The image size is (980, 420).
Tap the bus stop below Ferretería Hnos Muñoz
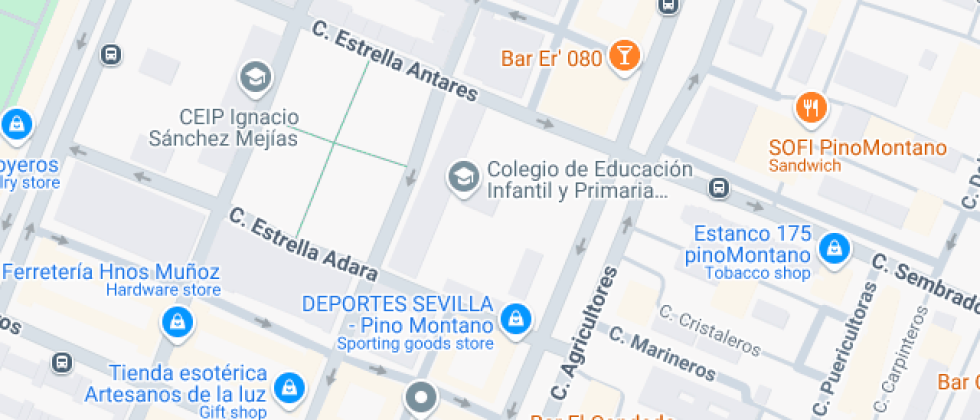coord(61,362)
